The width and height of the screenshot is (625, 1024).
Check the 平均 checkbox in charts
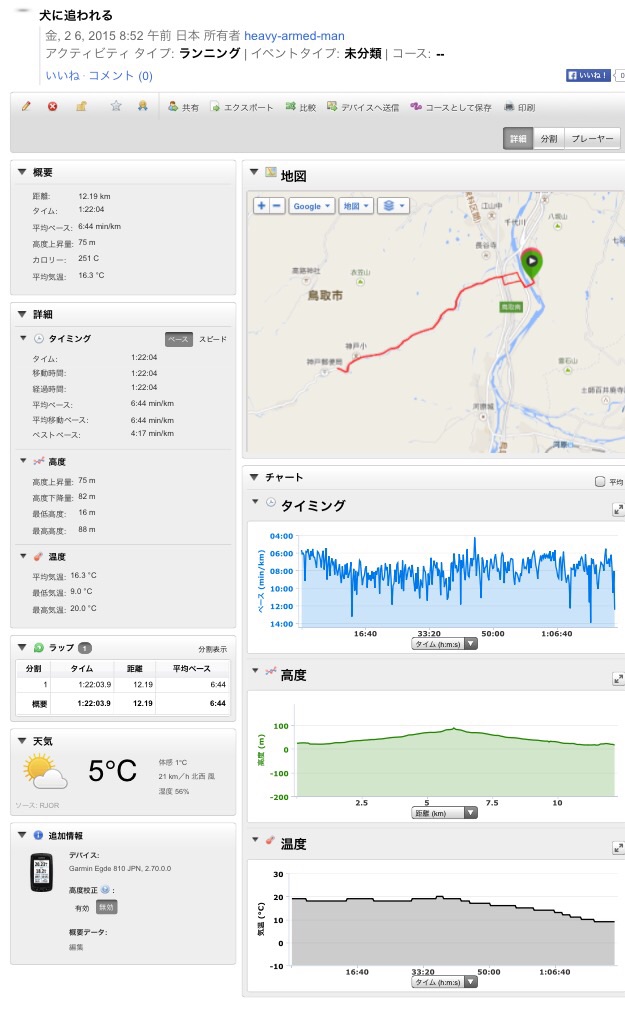(x=600, y=482)
